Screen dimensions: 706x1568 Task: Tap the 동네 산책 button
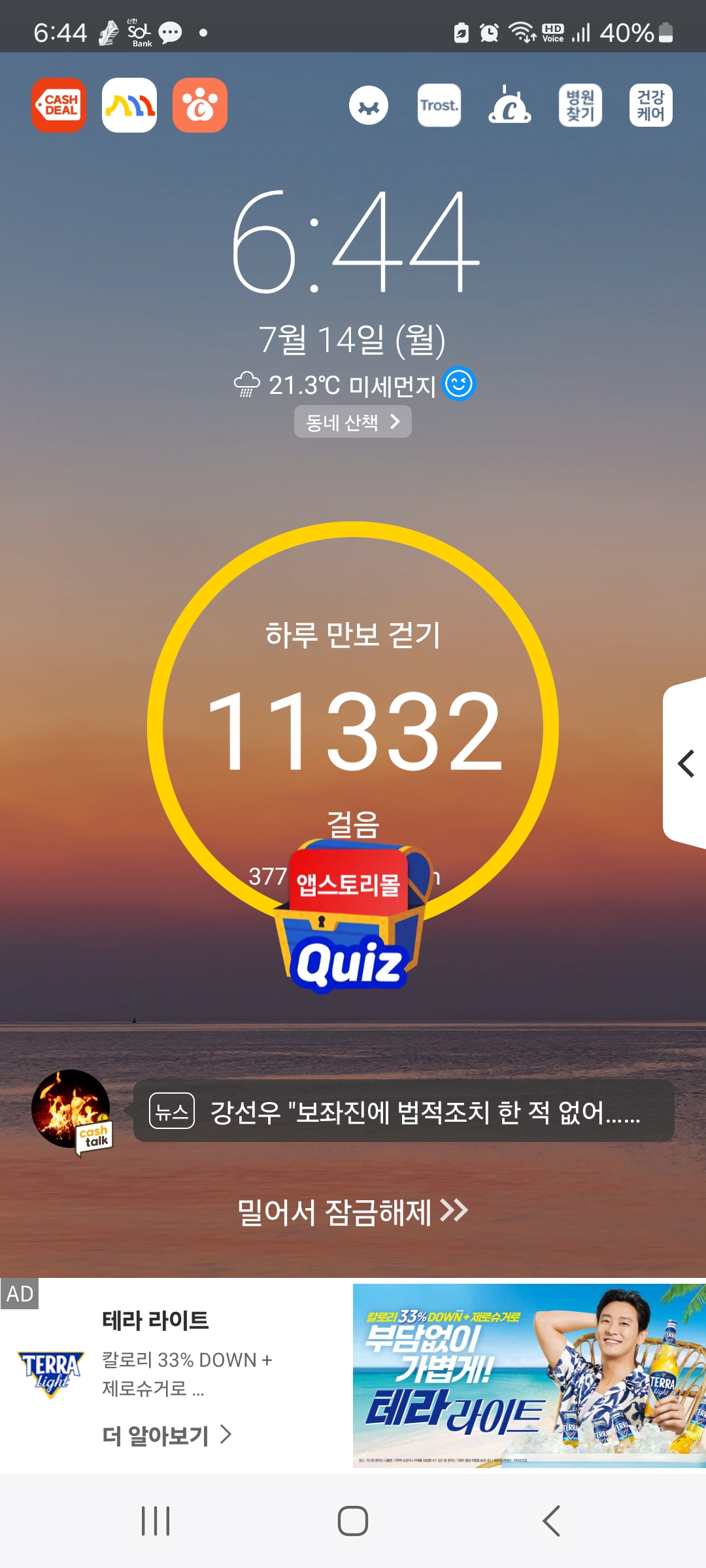(x=352, y=422)
